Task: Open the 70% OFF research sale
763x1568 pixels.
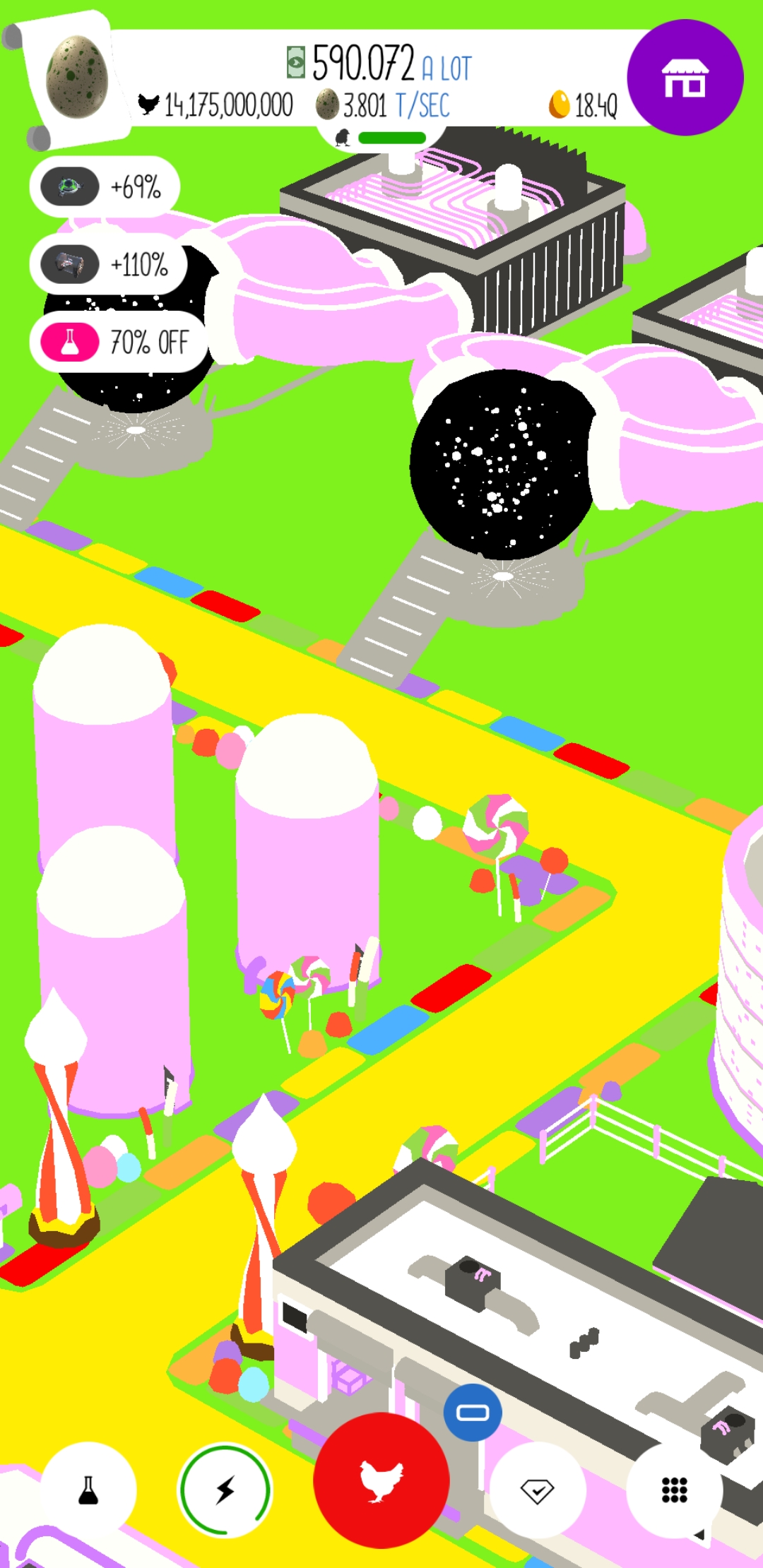Action: pyautogui.click(x=117, y=343)
